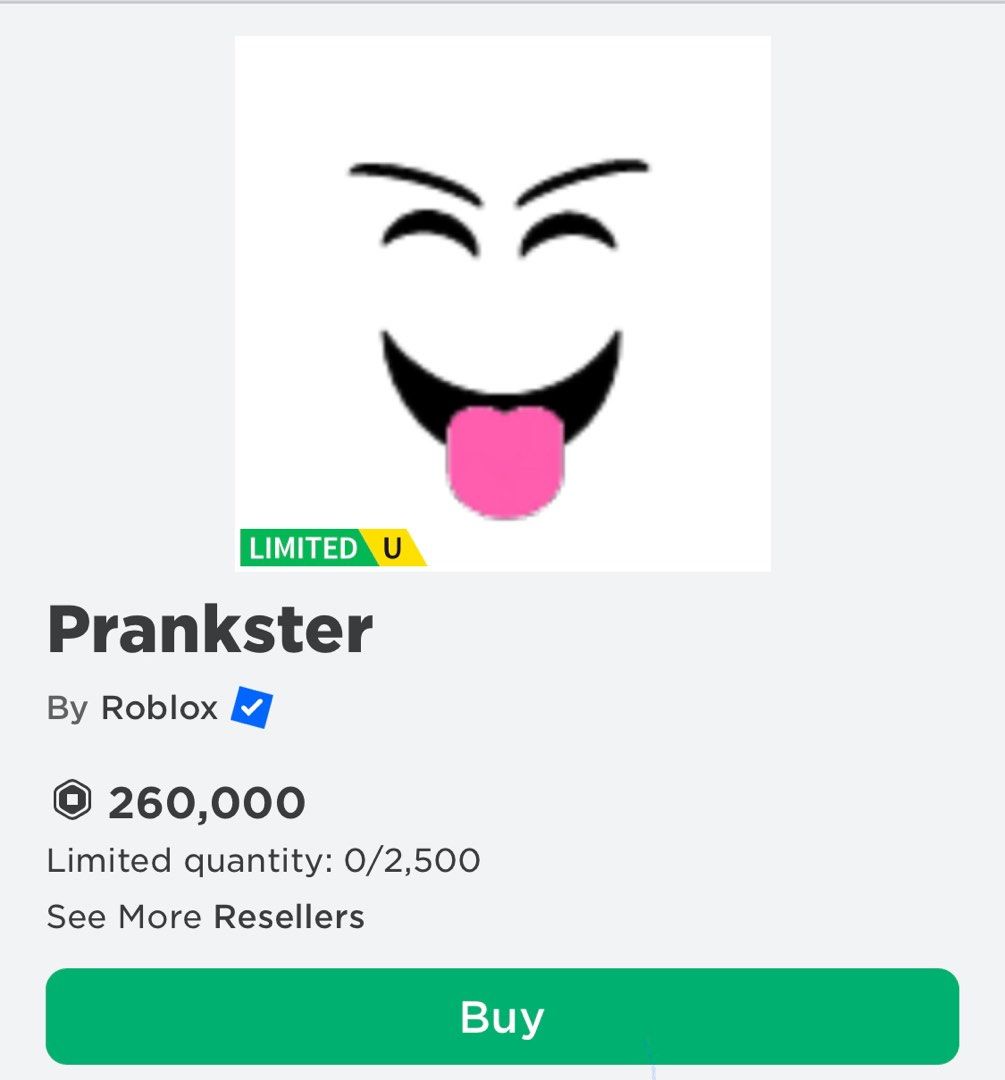
Task: Click the yellow U limited-unique badge
Action: [394, 547]
